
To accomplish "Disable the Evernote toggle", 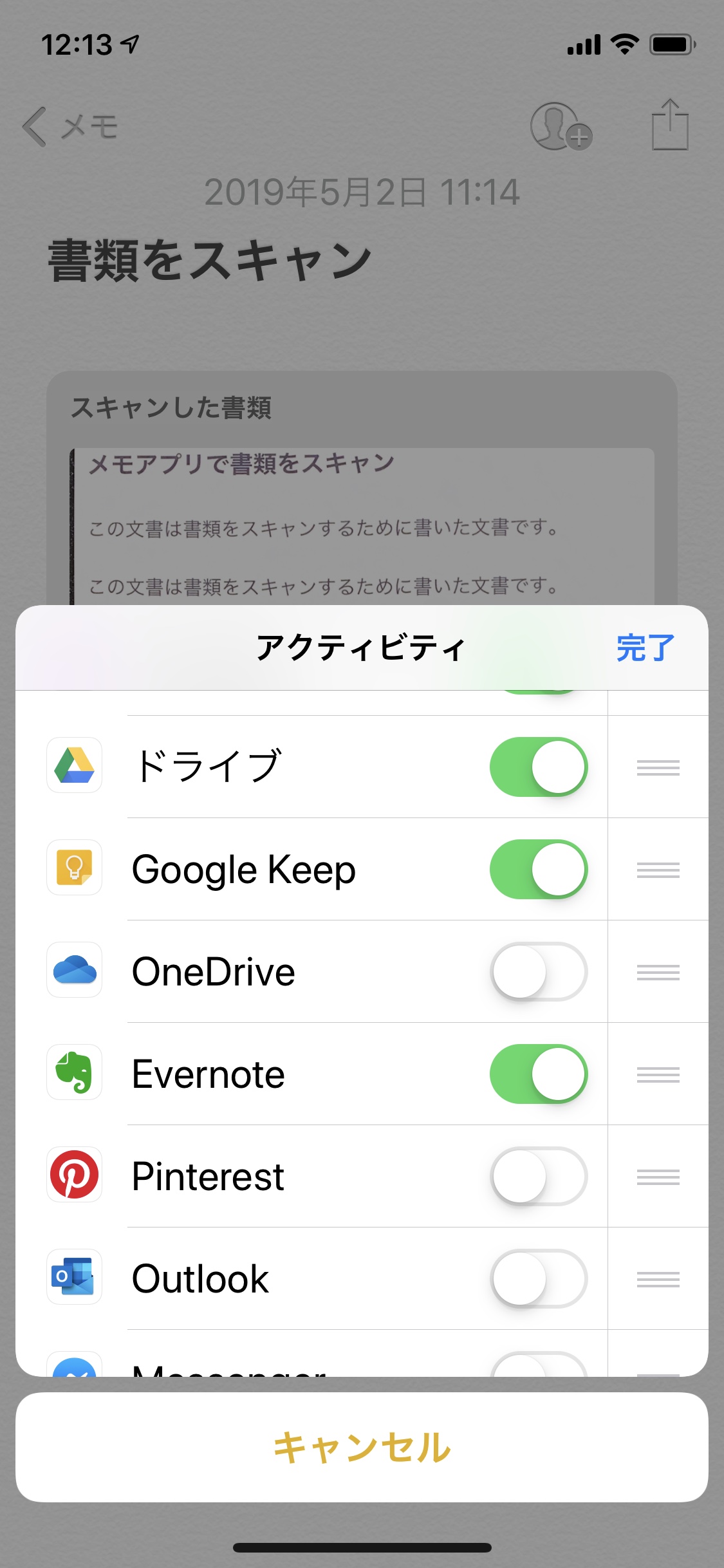I will (539, 1074).
